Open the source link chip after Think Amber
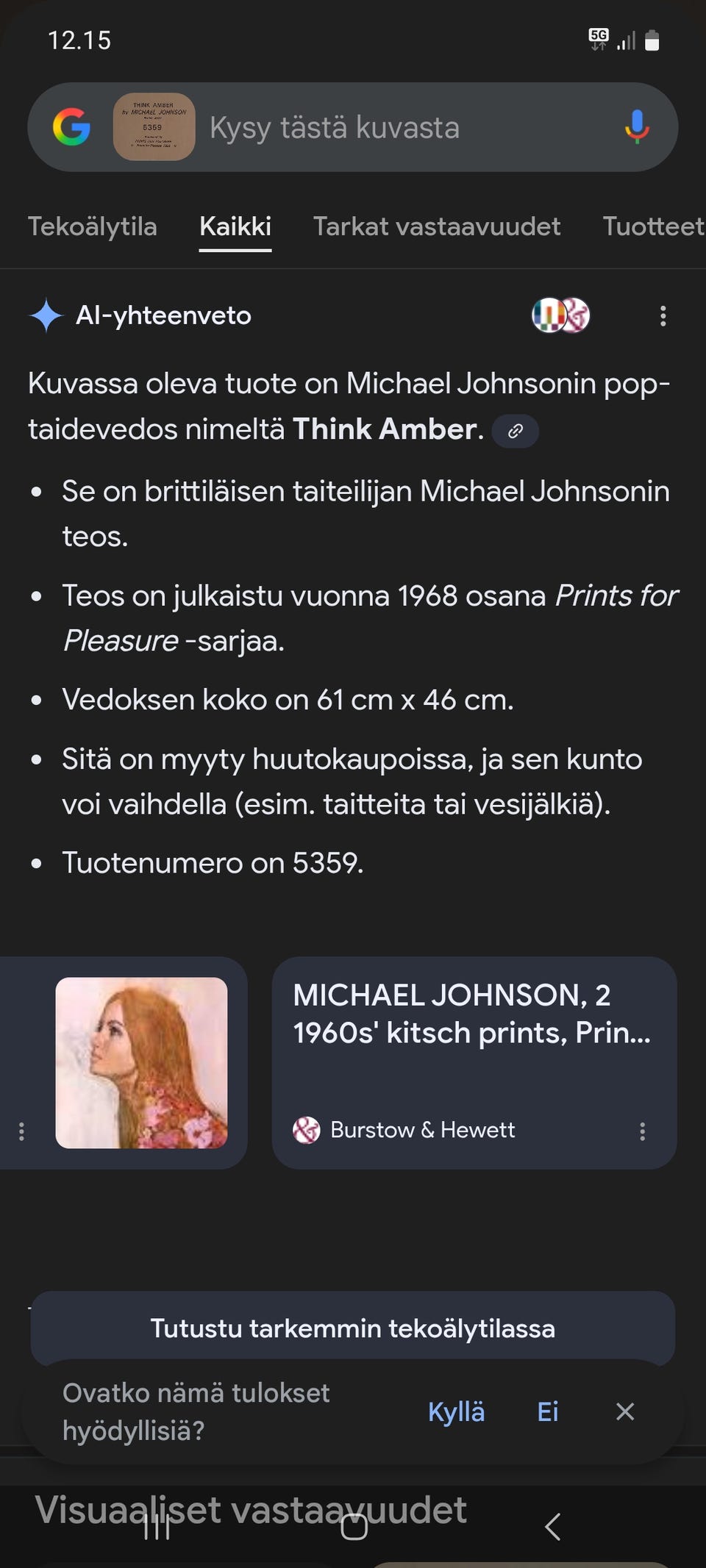This screenshot has width=706, height=1568. 515,431
